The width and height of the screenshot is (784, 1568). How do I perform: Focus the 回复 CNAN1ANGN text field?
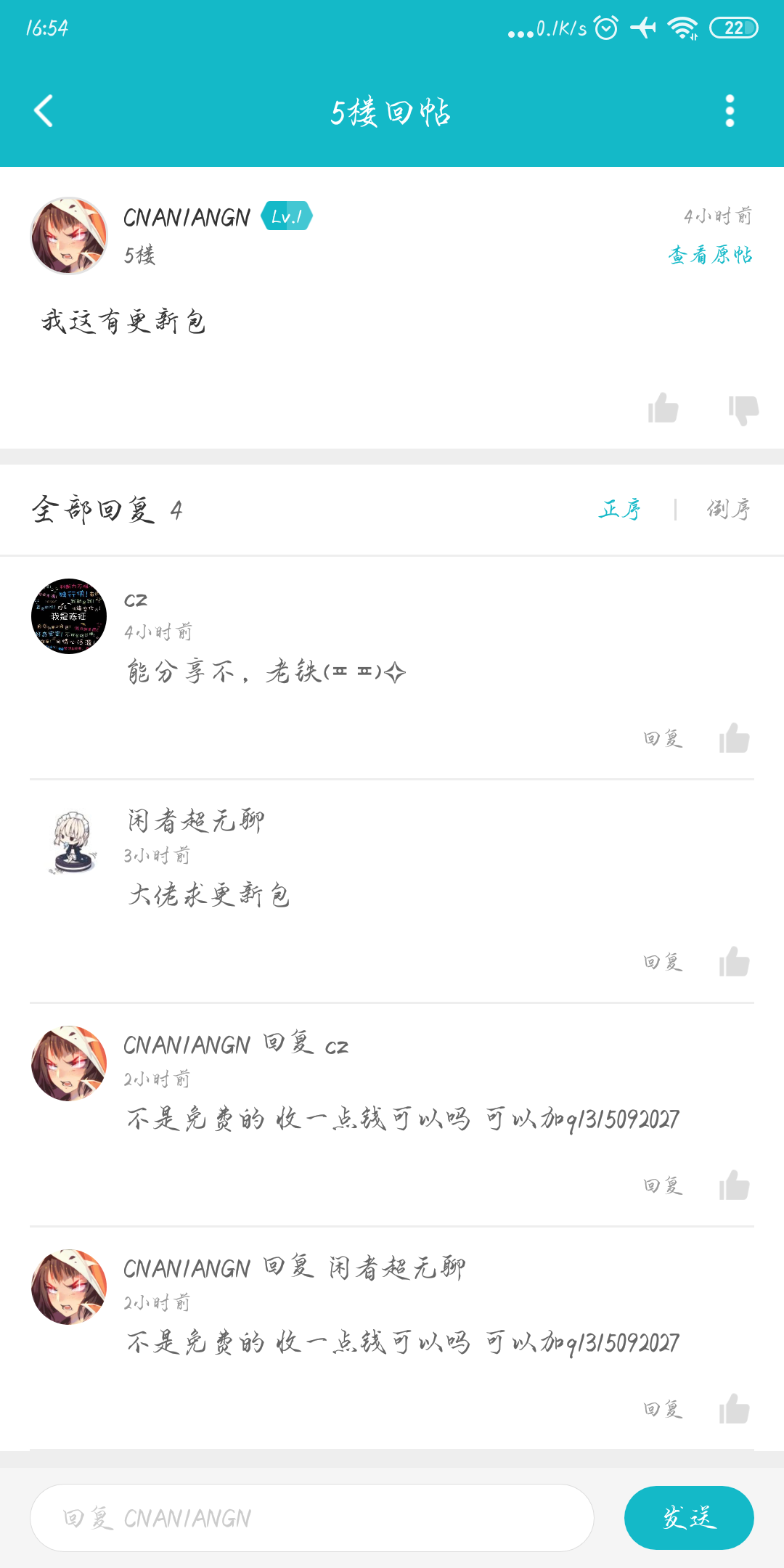[312, 1518]
